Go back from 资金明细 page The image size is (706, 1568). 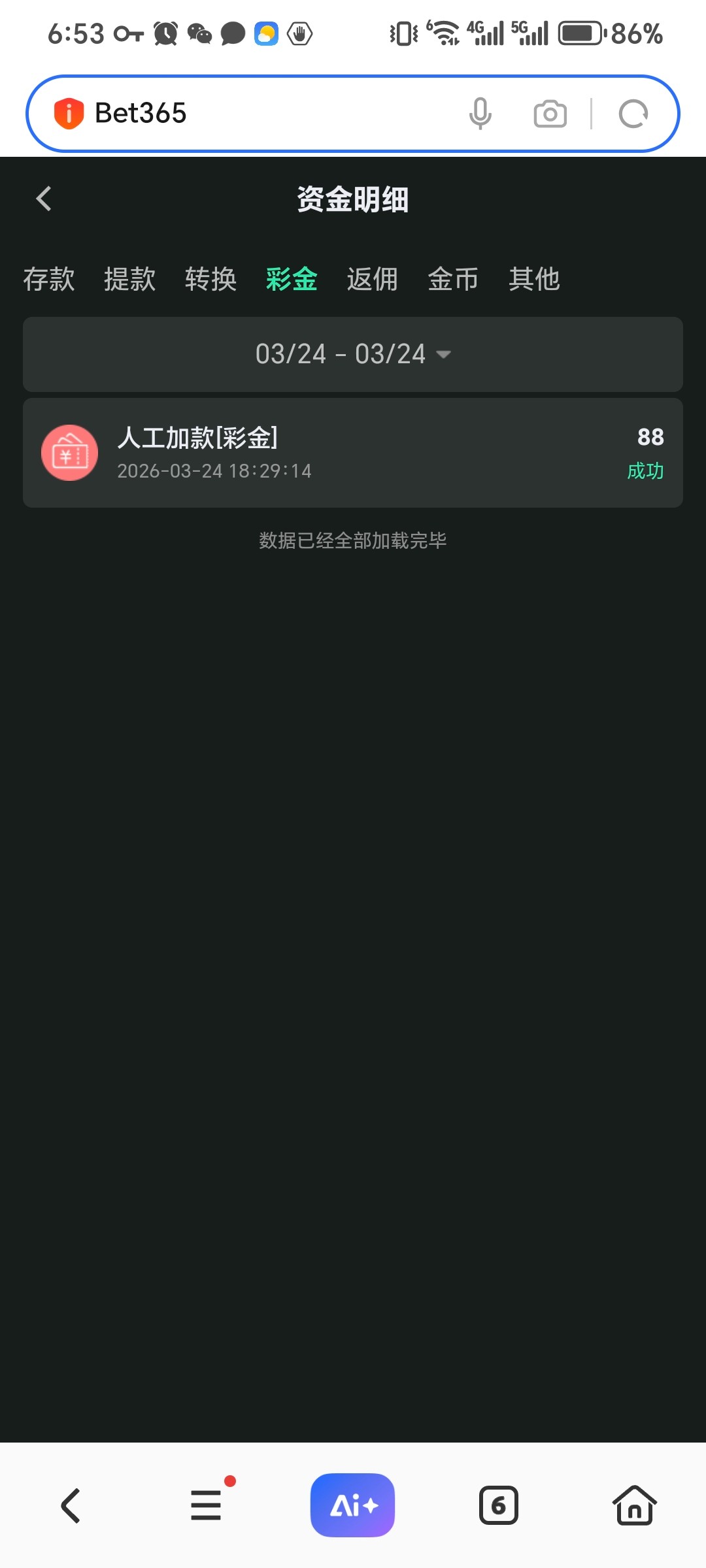44,199
